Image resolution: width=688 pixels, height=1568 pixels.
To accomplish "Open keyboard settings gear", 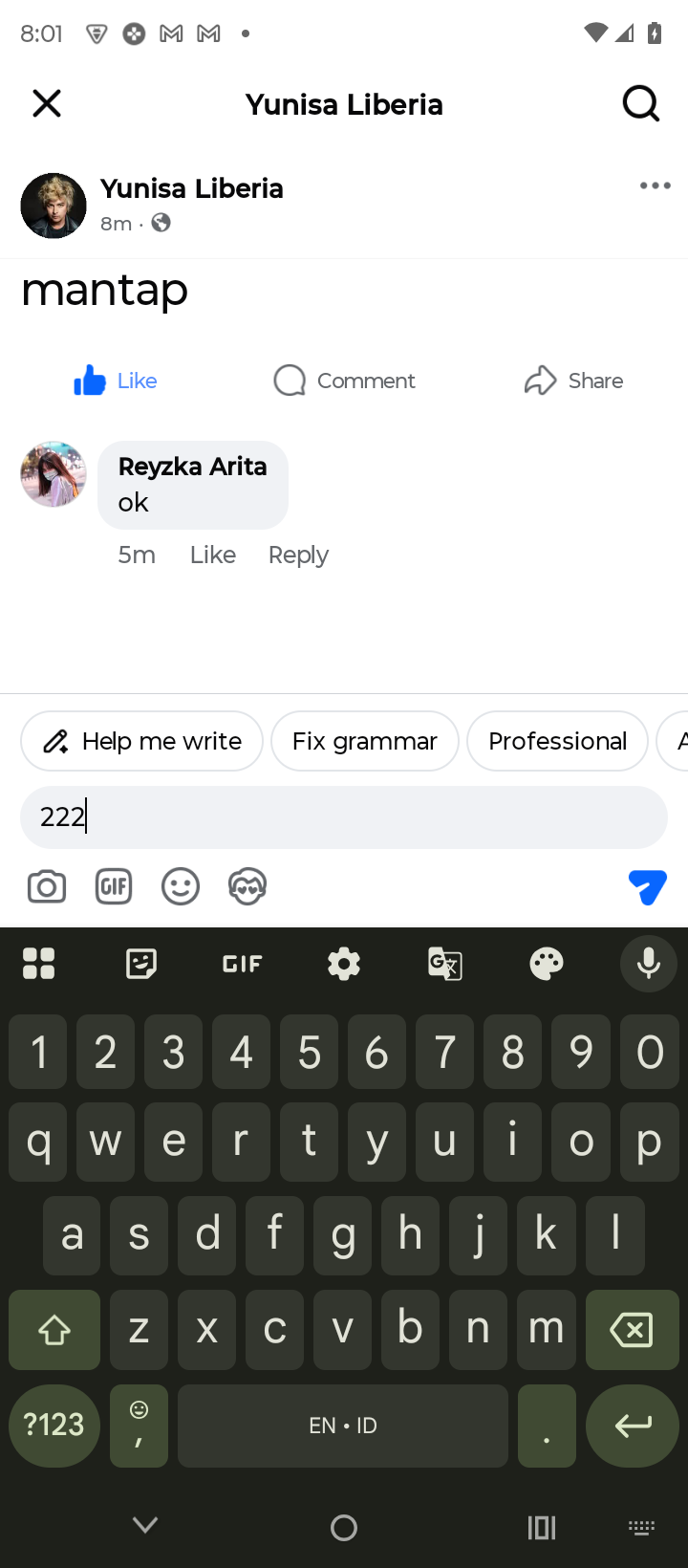I will coord(344,964).
